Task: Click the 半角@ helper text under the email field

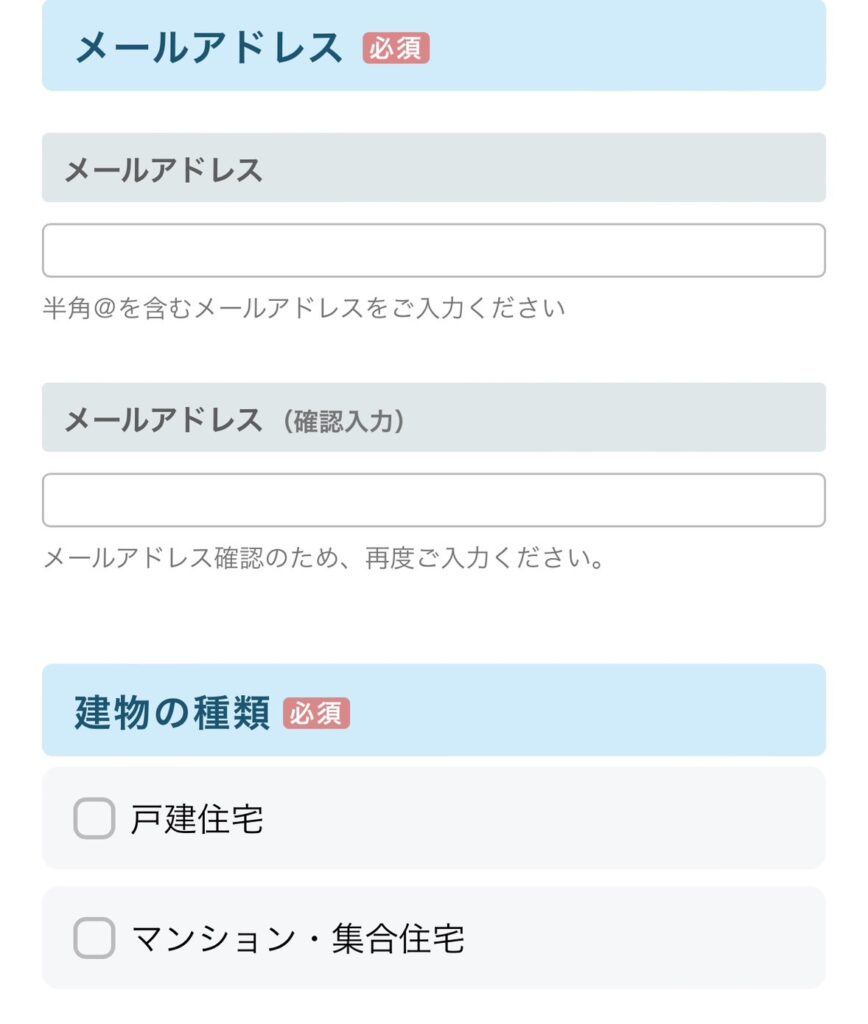Action: (x=305, y=308)
